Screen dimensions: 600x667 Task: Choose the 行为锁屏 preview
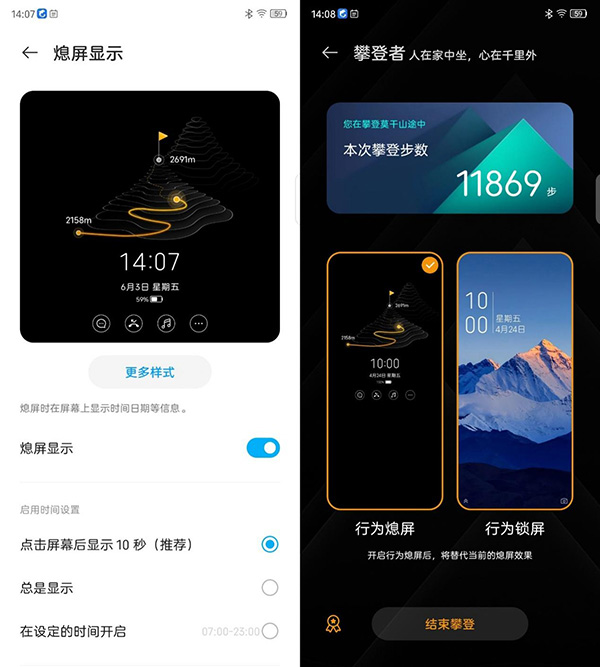(x=514, y=380)
